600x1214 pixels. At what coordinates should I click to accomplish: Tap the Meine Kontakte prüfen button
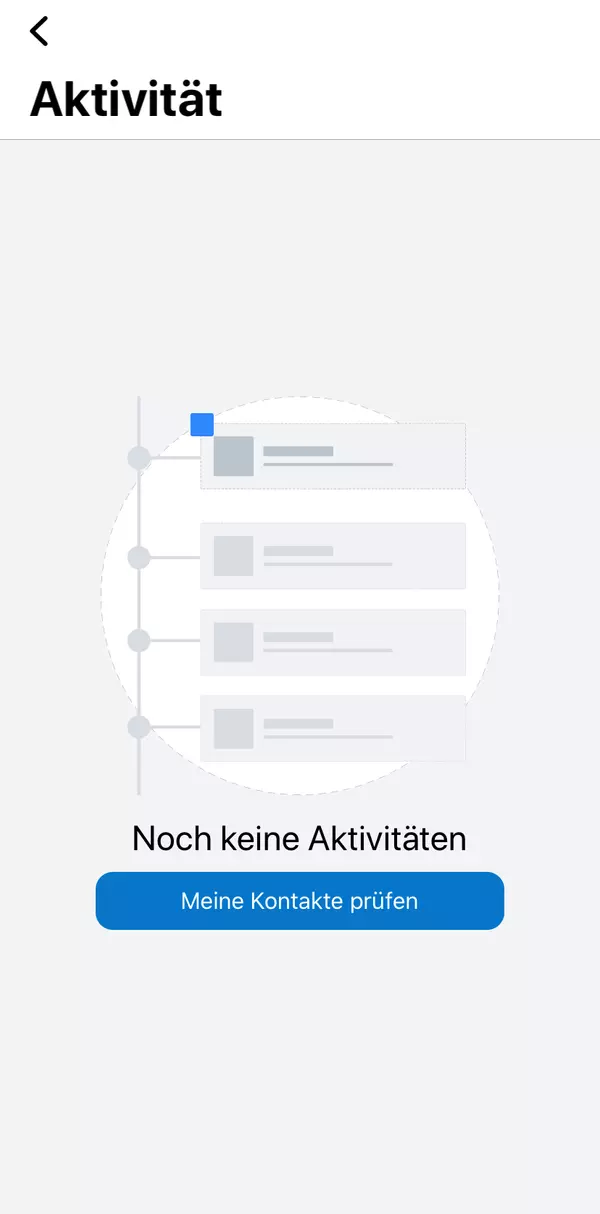[299, 901]
